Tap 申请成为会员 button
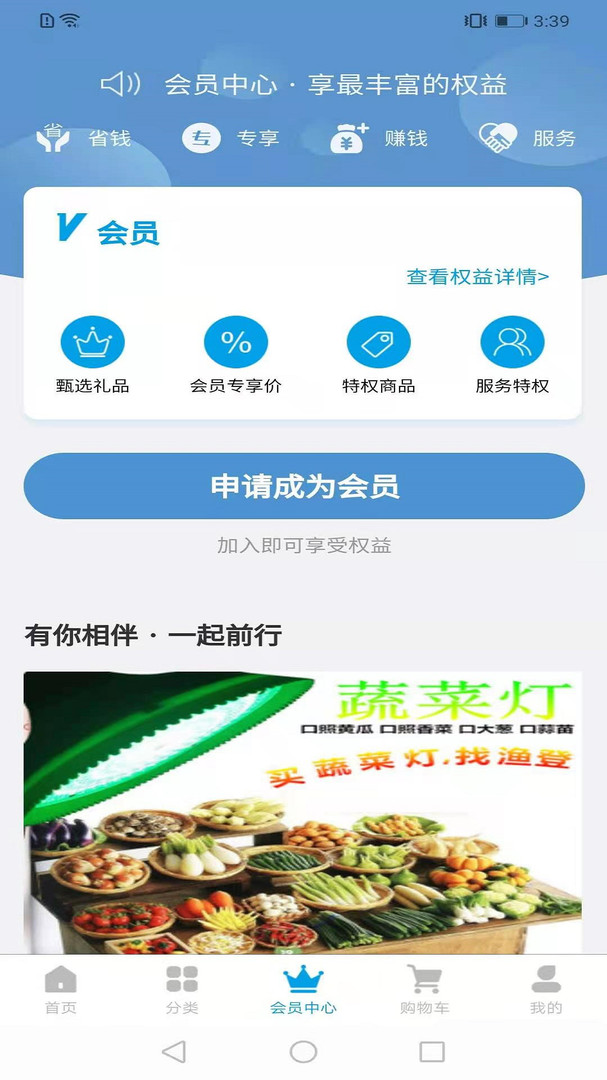Image resolution: width=607 pixels, height=1080 pixels. pos(304,486)
